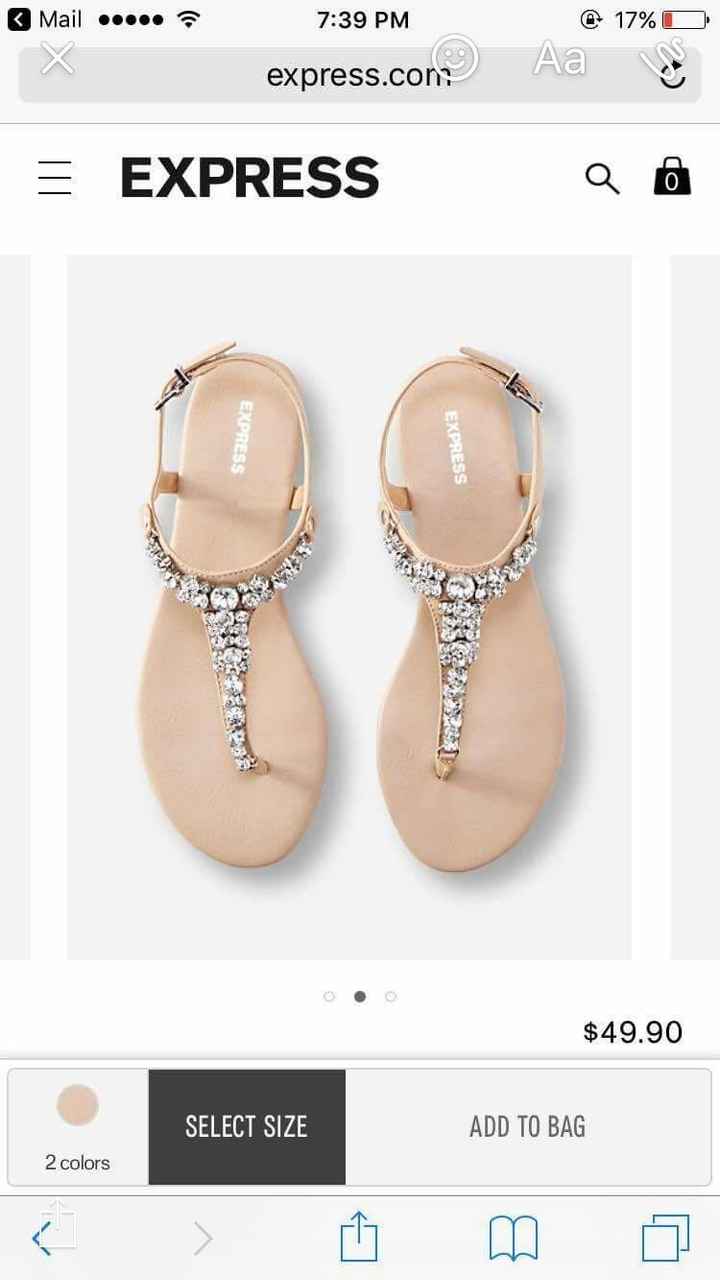Viewport: 720px width, 1280px height.
Task: Open the Aa text tool
Action: pyautogui.click(x=559, y=58)
